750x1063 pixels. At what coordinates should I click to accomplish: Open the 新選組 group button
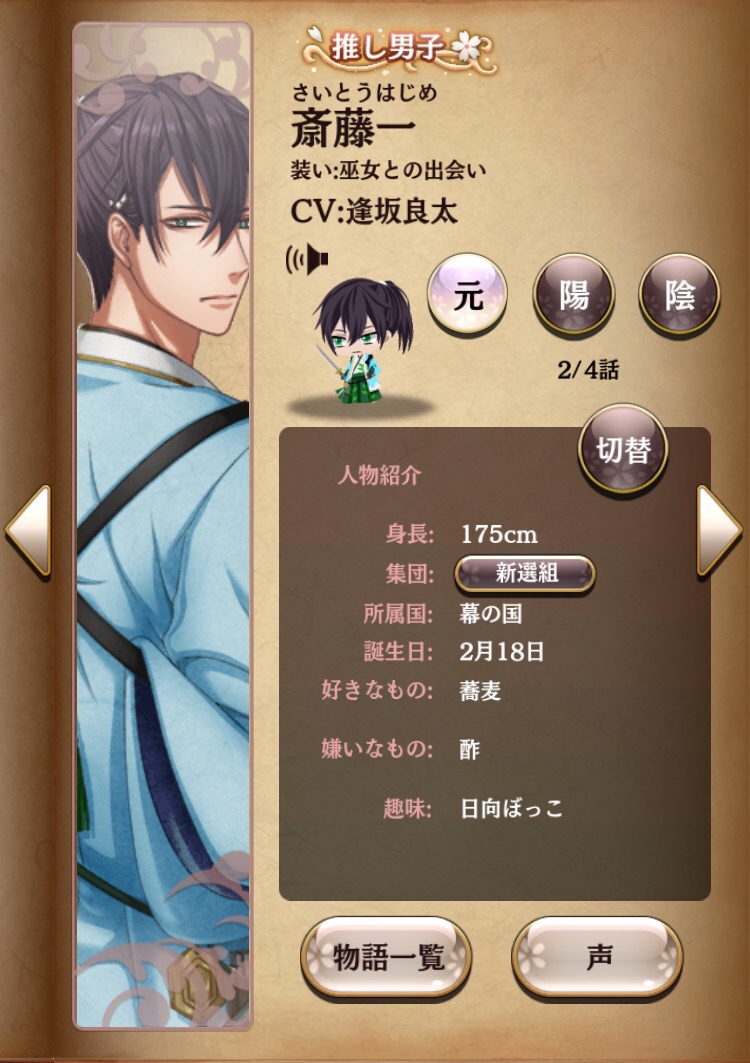pyautogui.click(x=526, y=573)
